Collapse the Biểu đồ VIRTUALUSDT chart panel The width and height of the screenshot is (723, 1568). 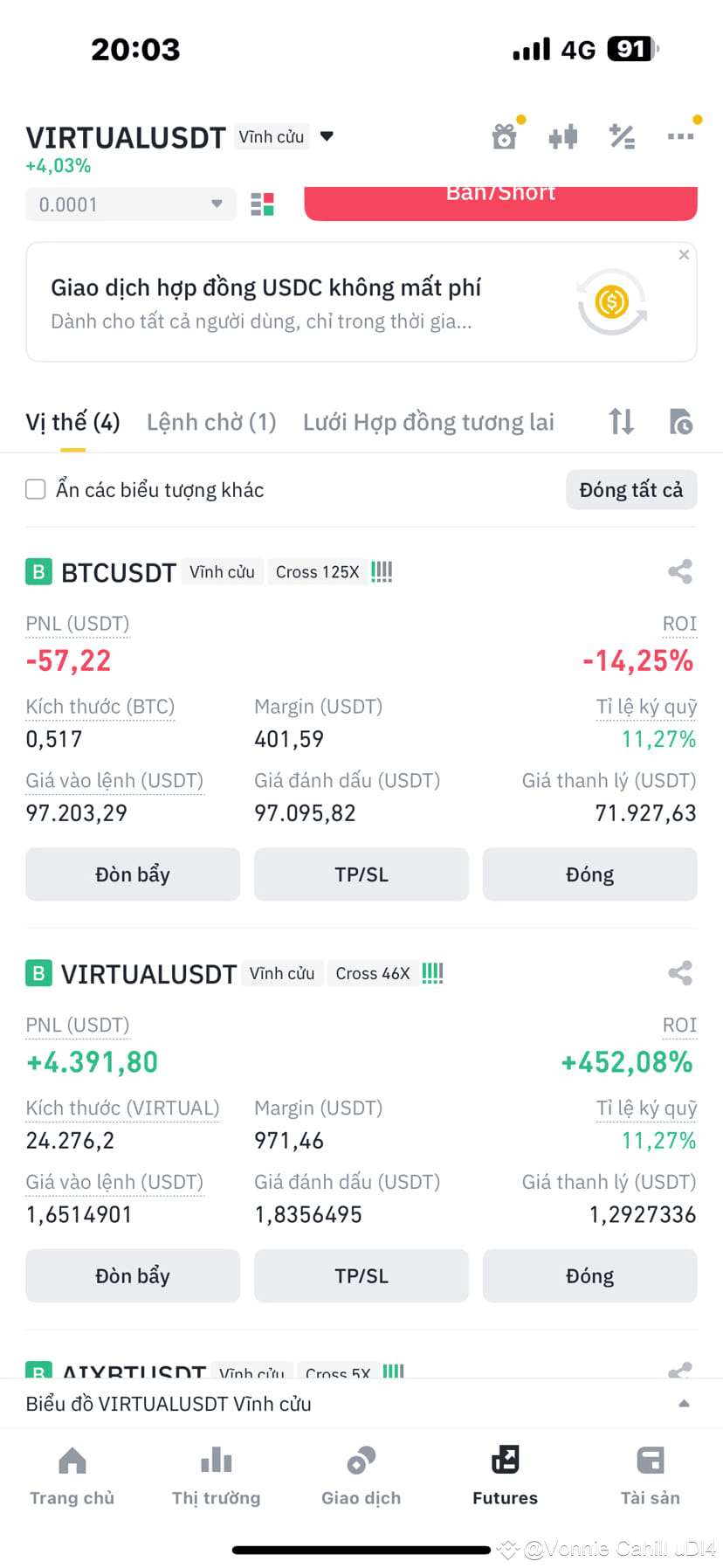(684, 1403)
